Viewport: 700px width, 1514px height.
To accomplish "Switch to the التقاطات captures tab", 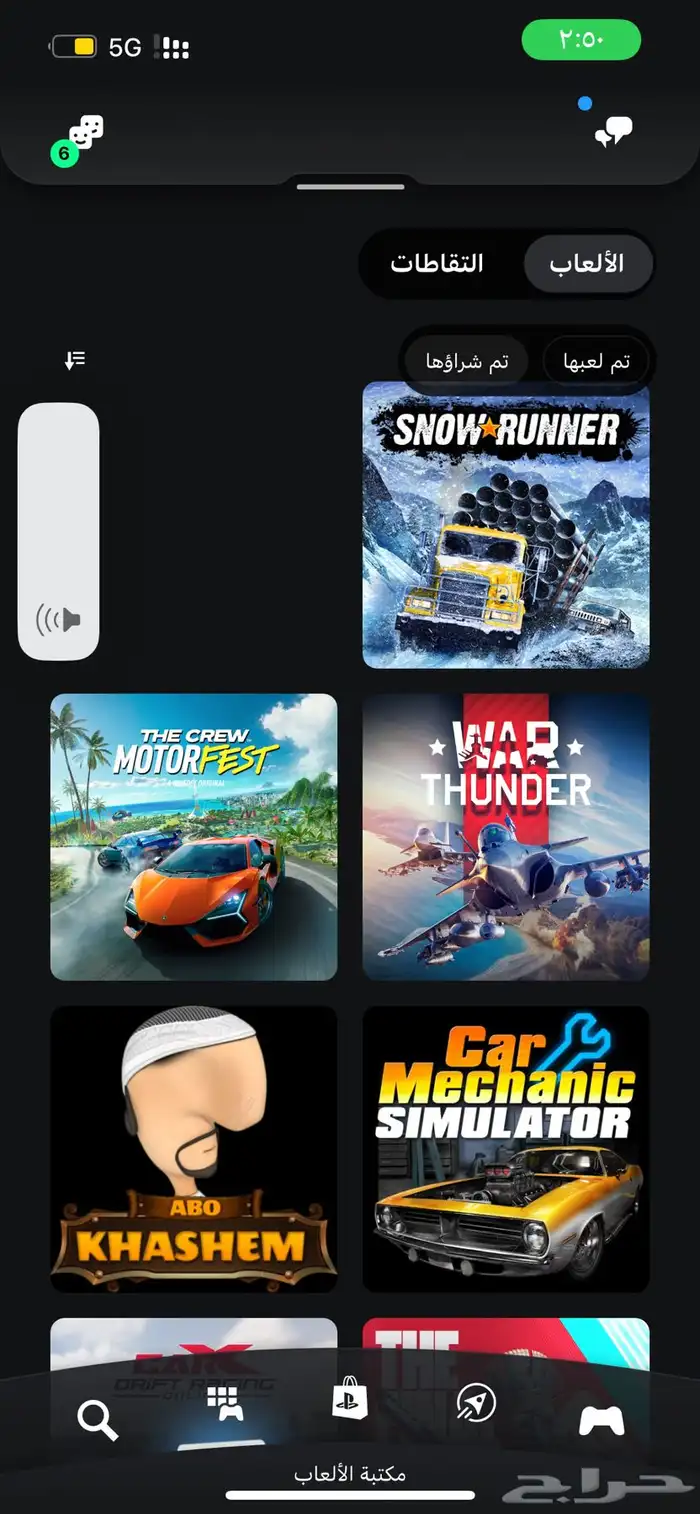I will pyautogui.click(x=437, y=263).
